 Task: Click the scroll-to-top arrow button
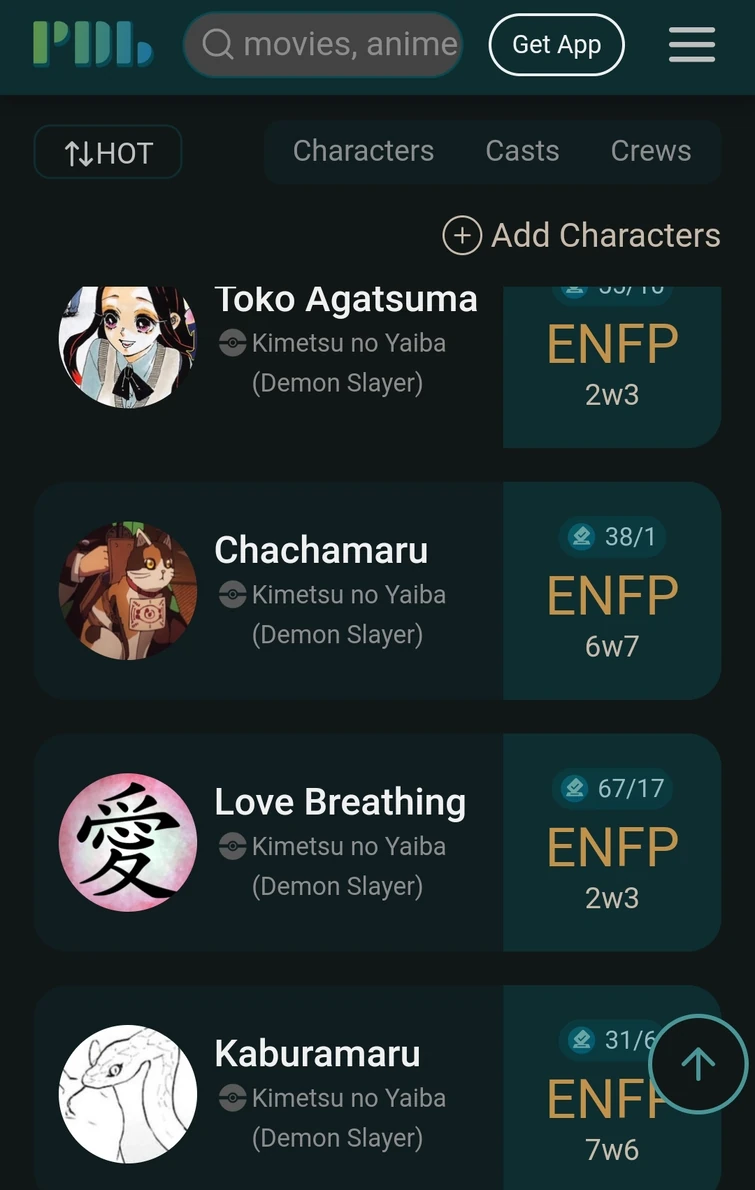pos(697,1063)
